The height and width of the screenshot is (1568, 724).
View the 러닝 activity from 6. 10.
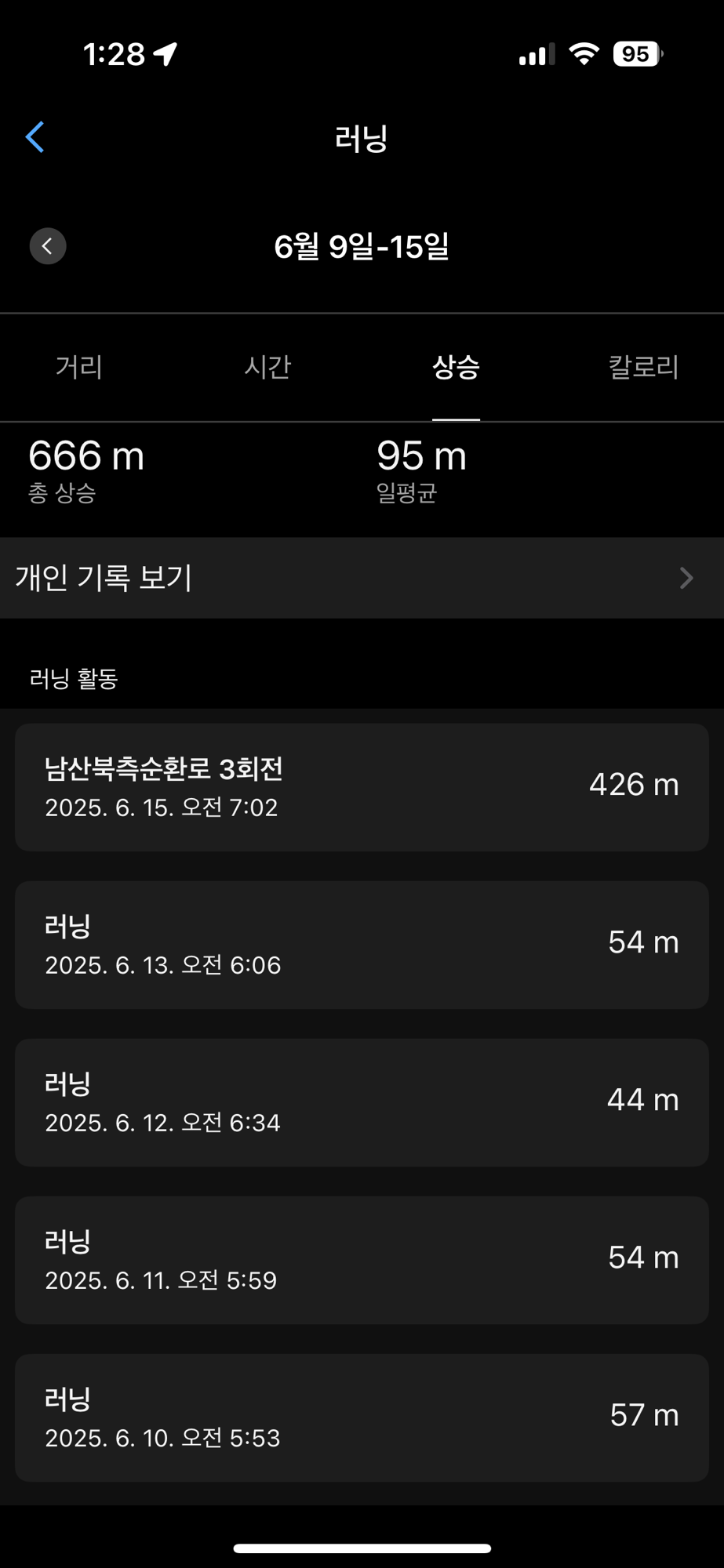[x=362, y=1417]
